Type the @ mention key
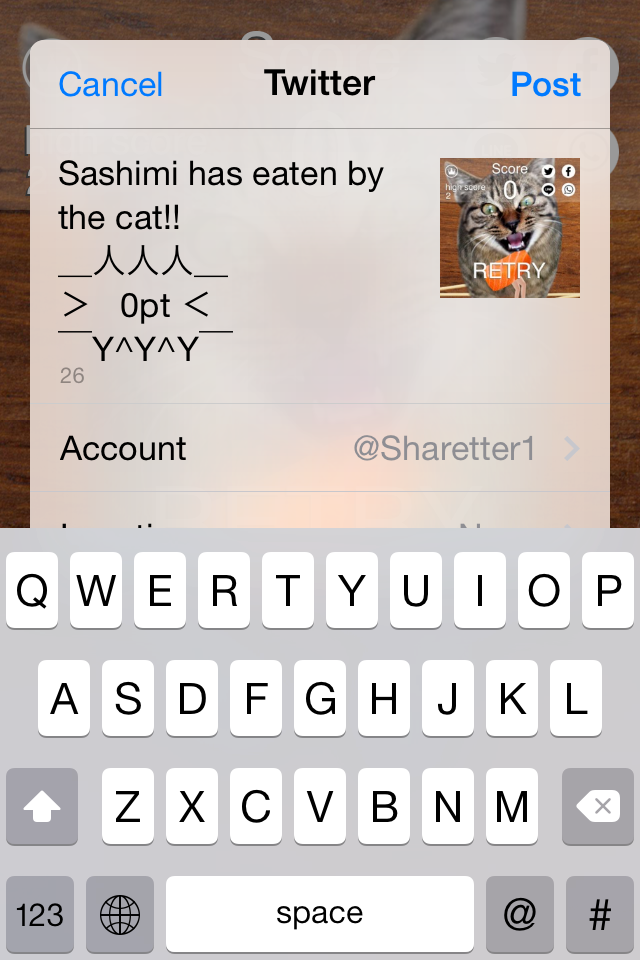 tap(520, 914)
